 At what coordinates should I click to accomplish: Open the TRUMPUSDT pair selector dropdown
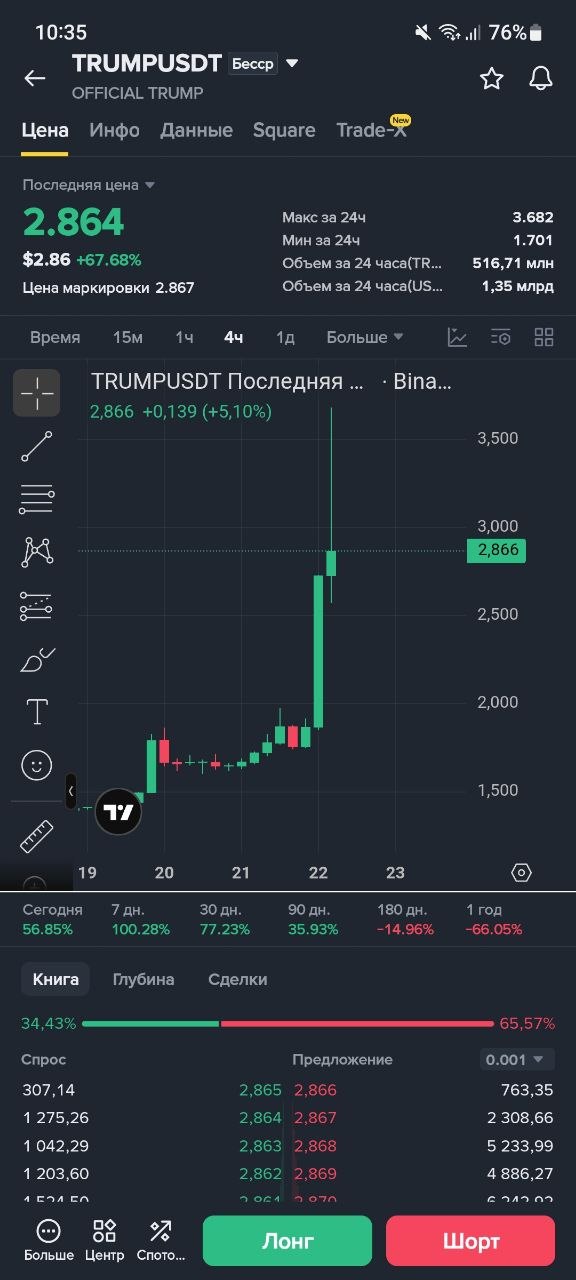292,63
